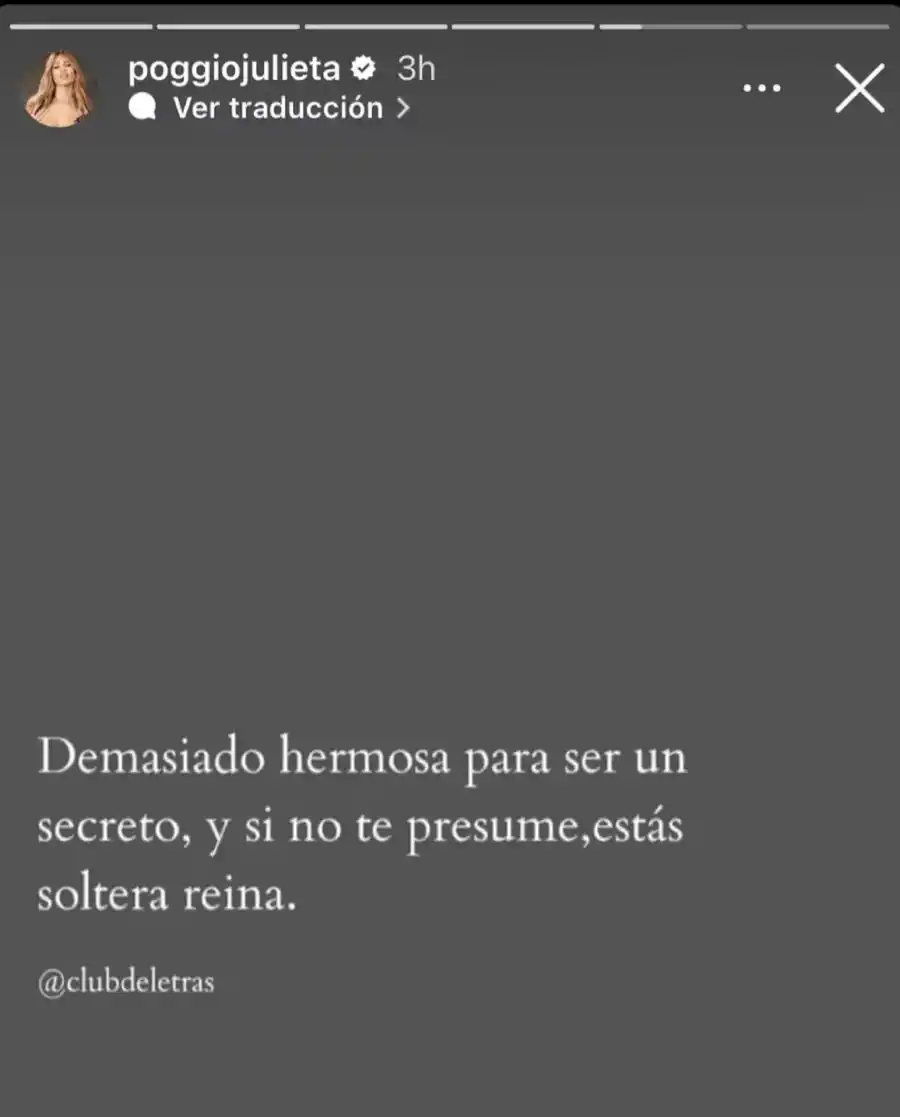
Task: Open the three-dot story options menu
Action: (x=762, y=89)
